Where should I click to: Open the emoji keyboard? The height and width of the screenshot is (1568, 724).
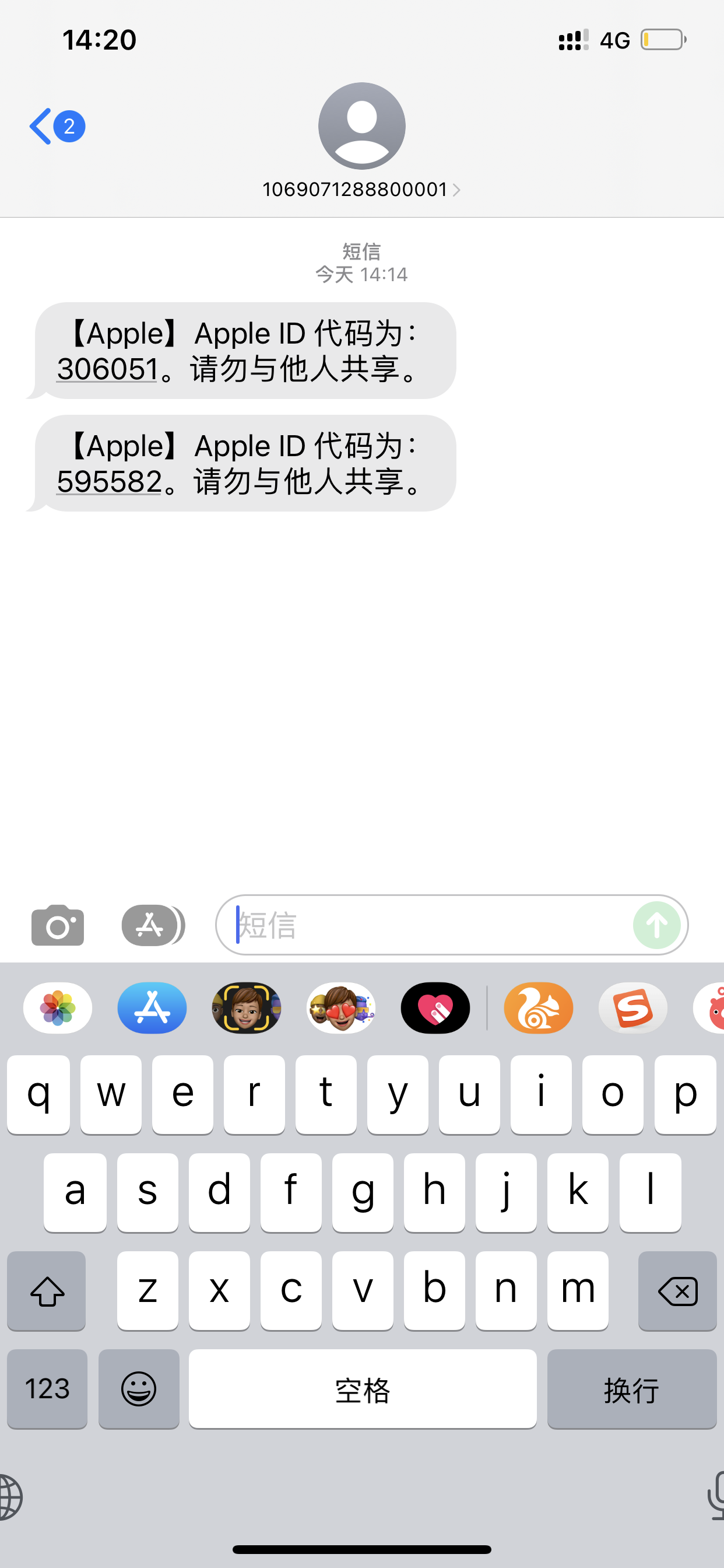pyautogui.click(x=139, y=1388)
